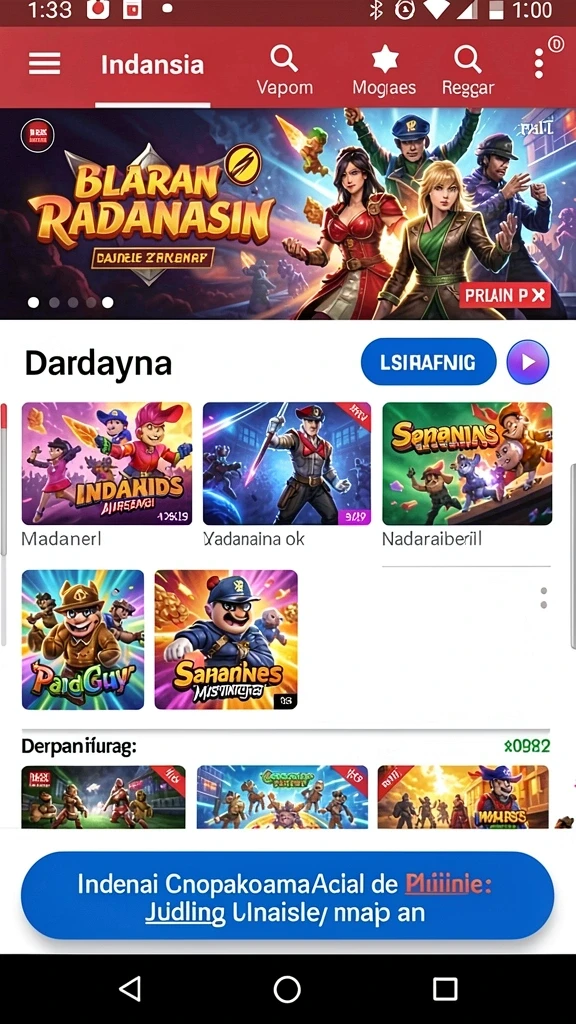Open the hamburger drawer menu
576x1024 pixels.
[44, 64]
